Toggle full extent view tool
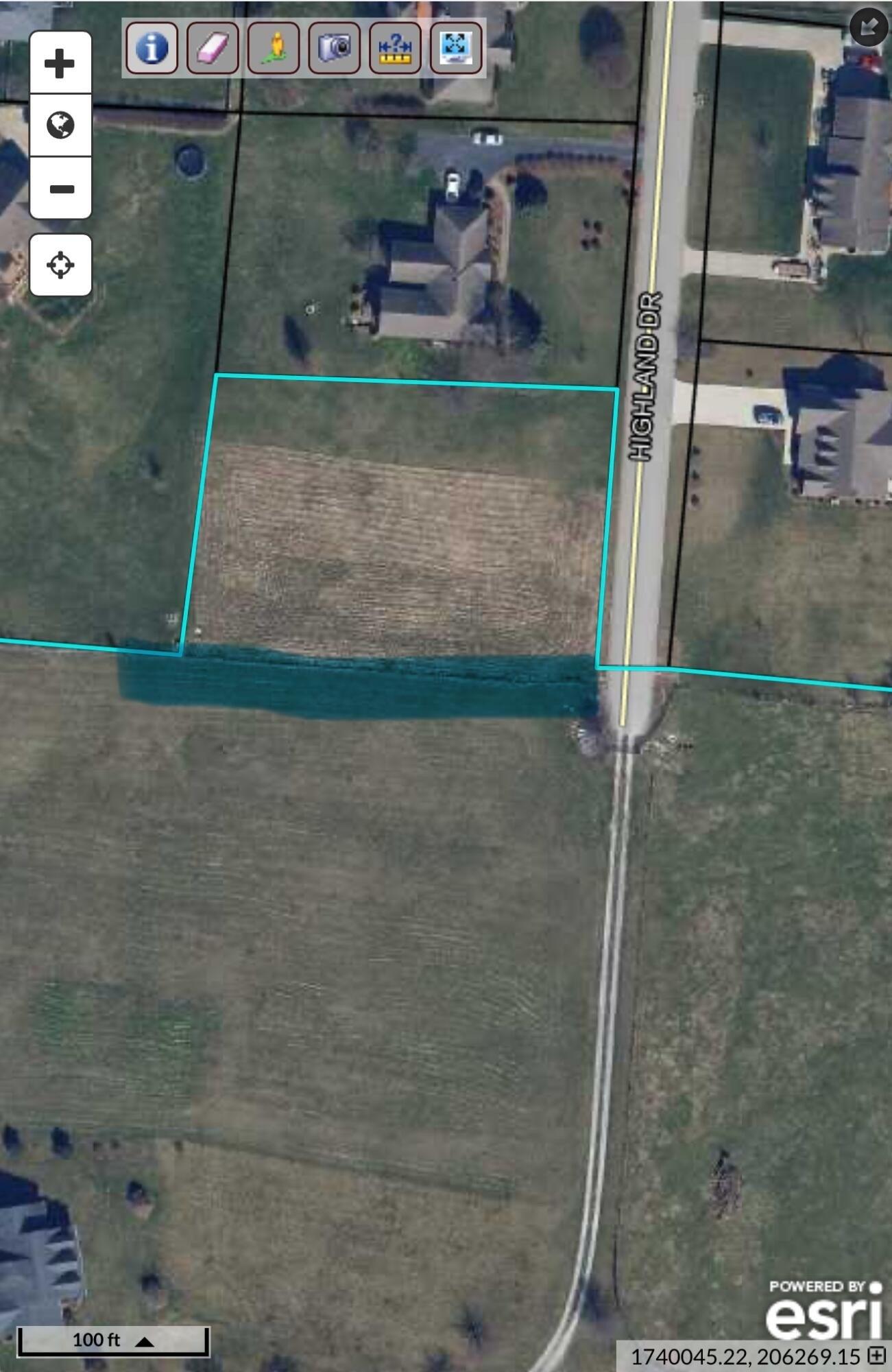This screenshot has width=892, height=1372. tap(455, 47)
